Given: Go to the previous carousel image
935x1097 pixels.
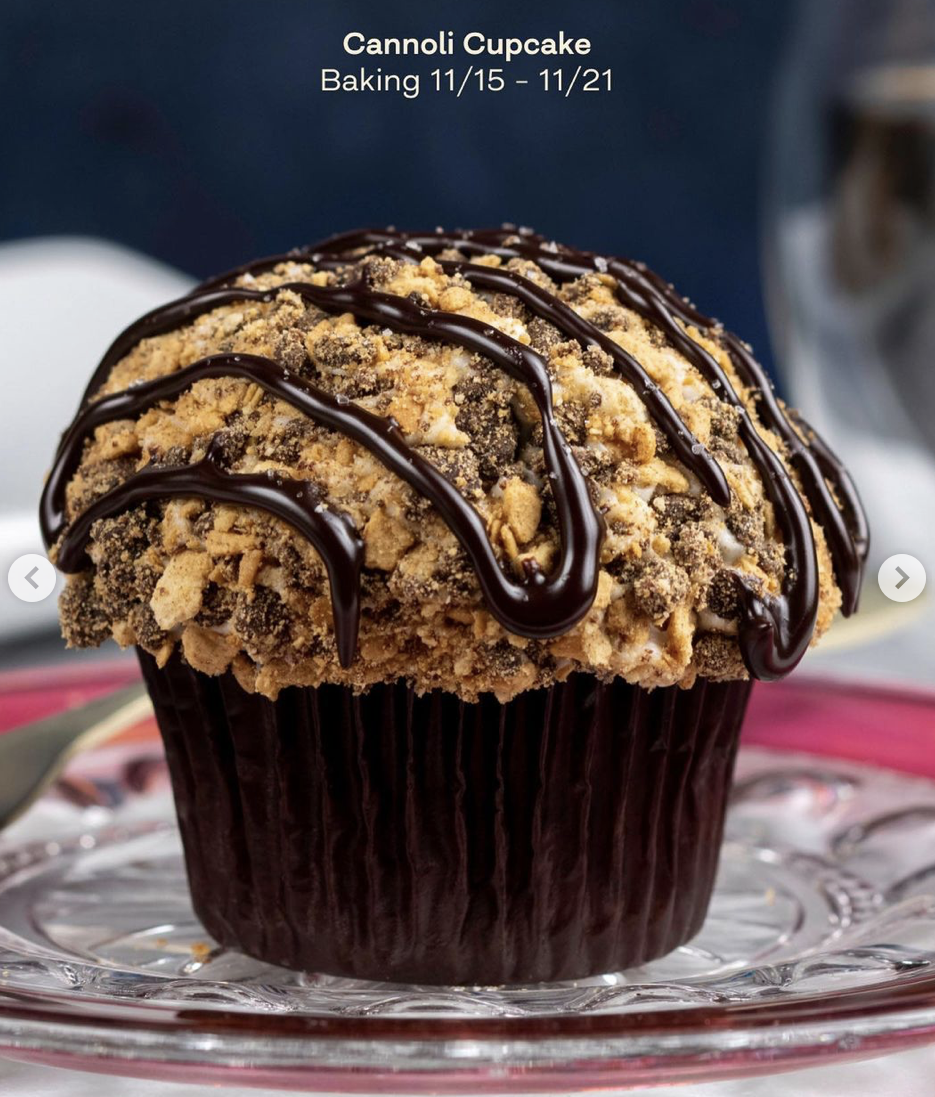Looking at the screenshot, I should (x=32, y=578).
